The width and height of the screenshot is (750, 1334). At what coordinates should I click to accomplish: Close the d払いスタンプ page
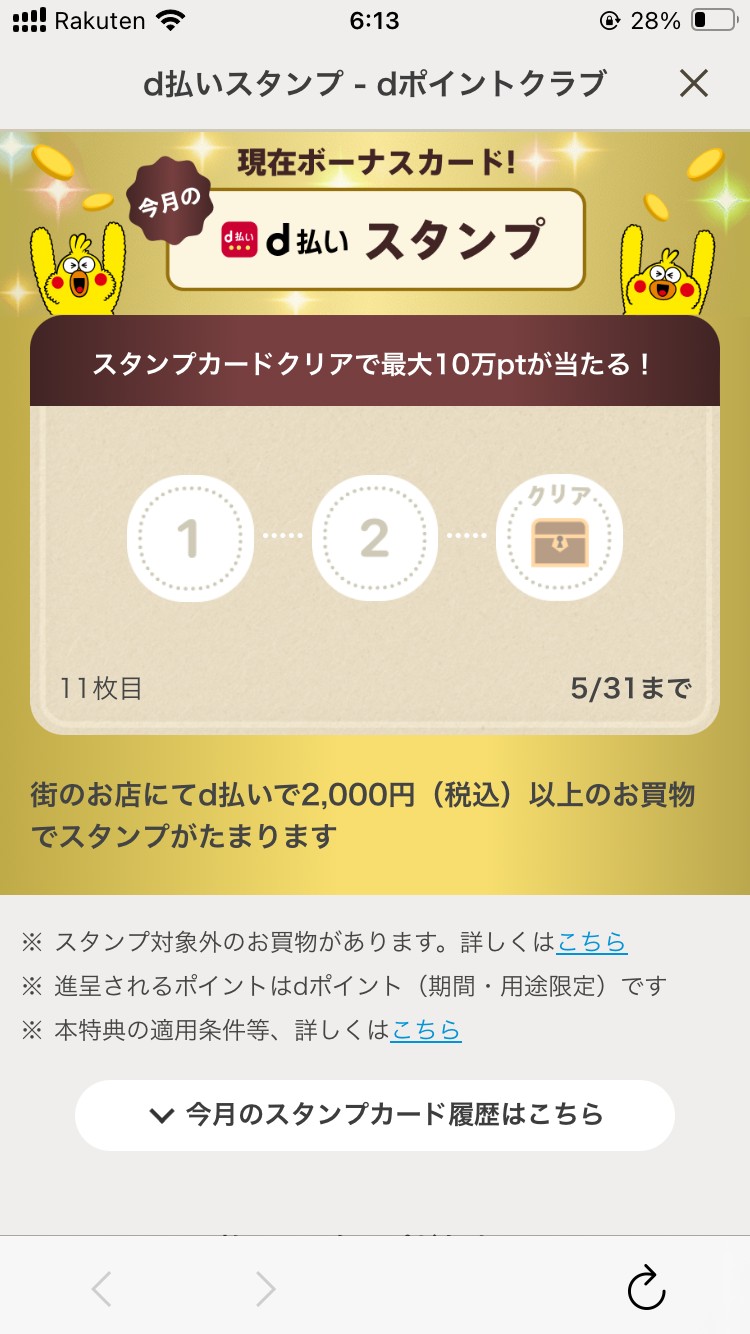coord(694,84)
